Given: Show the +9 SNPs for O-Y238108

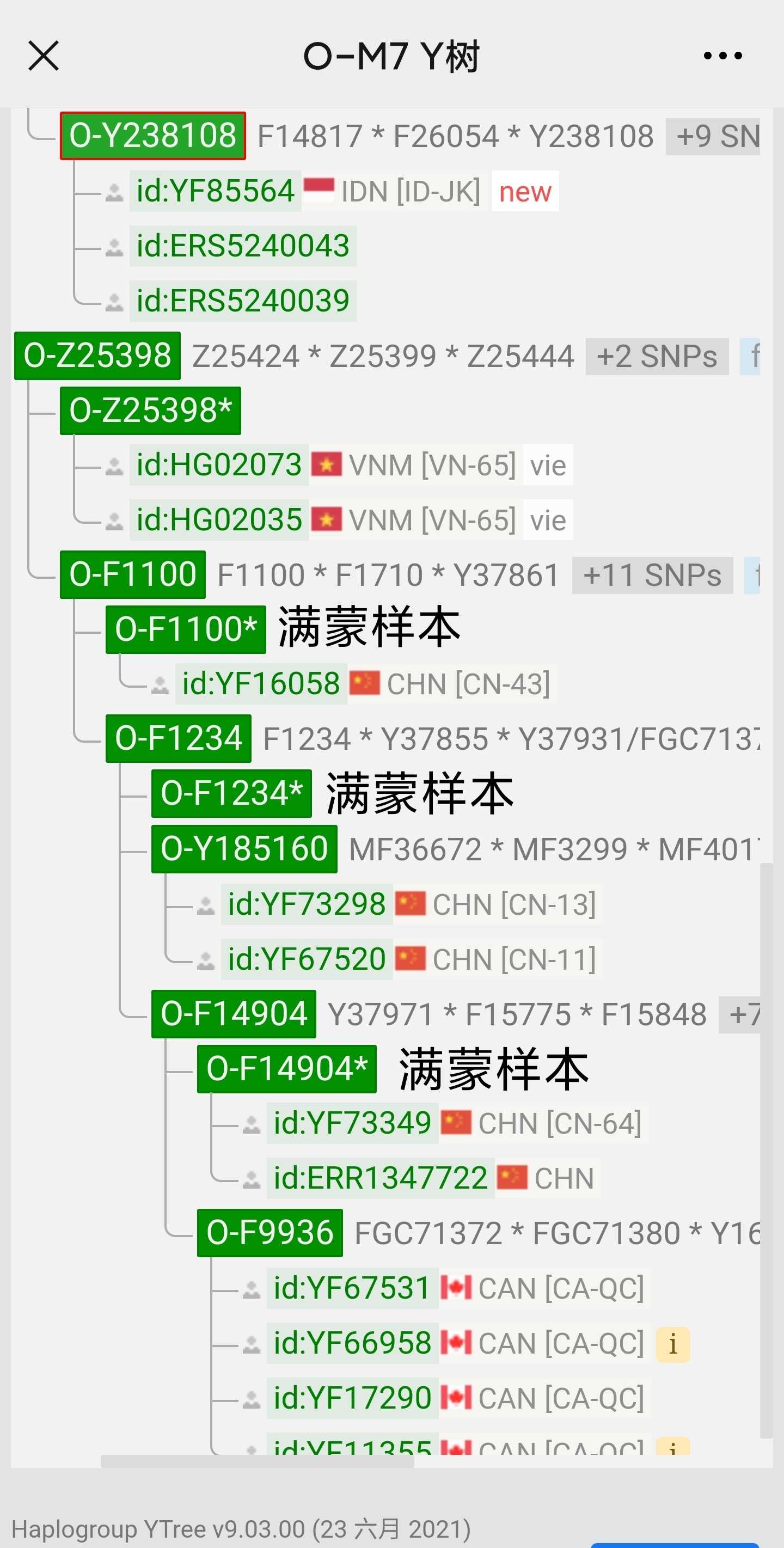Looking at the screenshot, I should 714,137.
